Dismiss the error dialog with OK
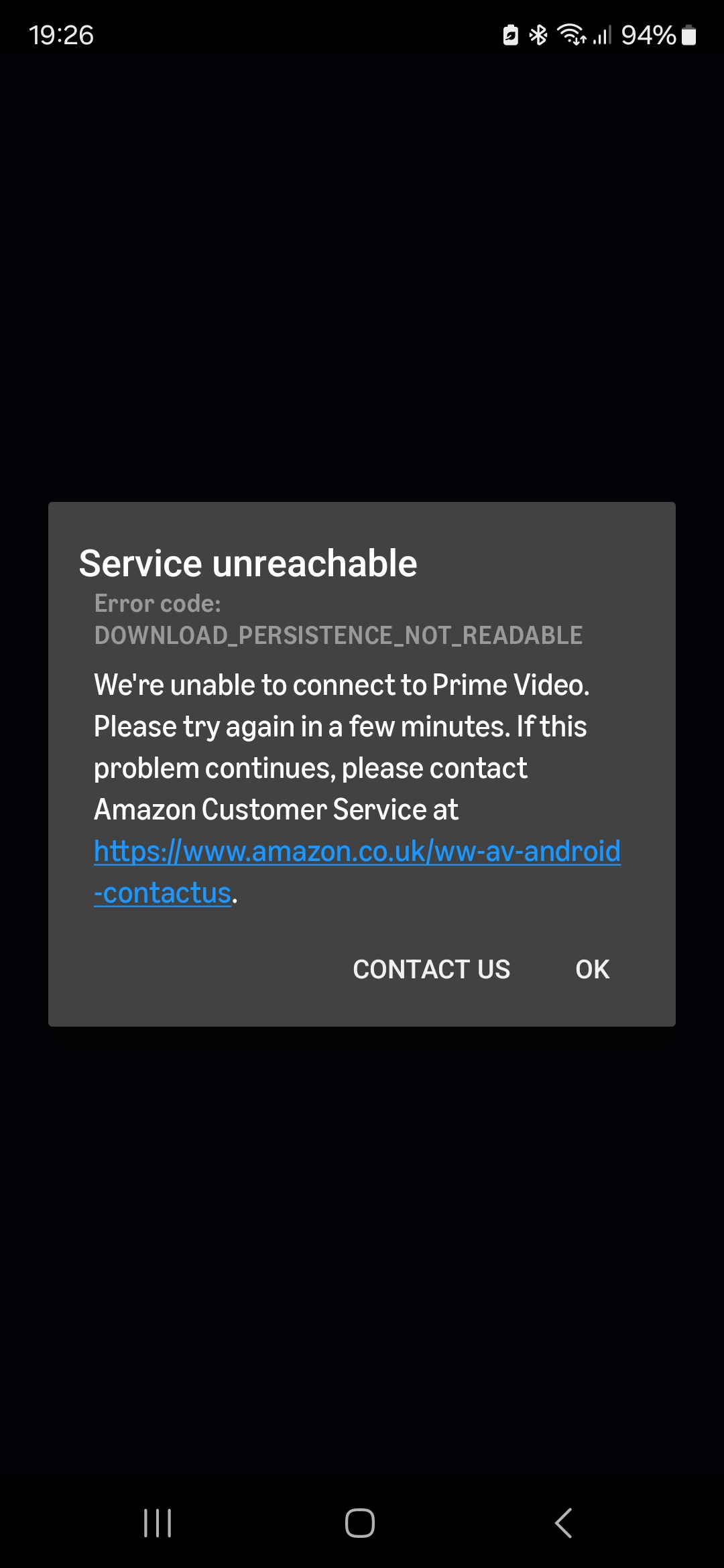This screenshot has height=1568, width=724. click(592, 969)
